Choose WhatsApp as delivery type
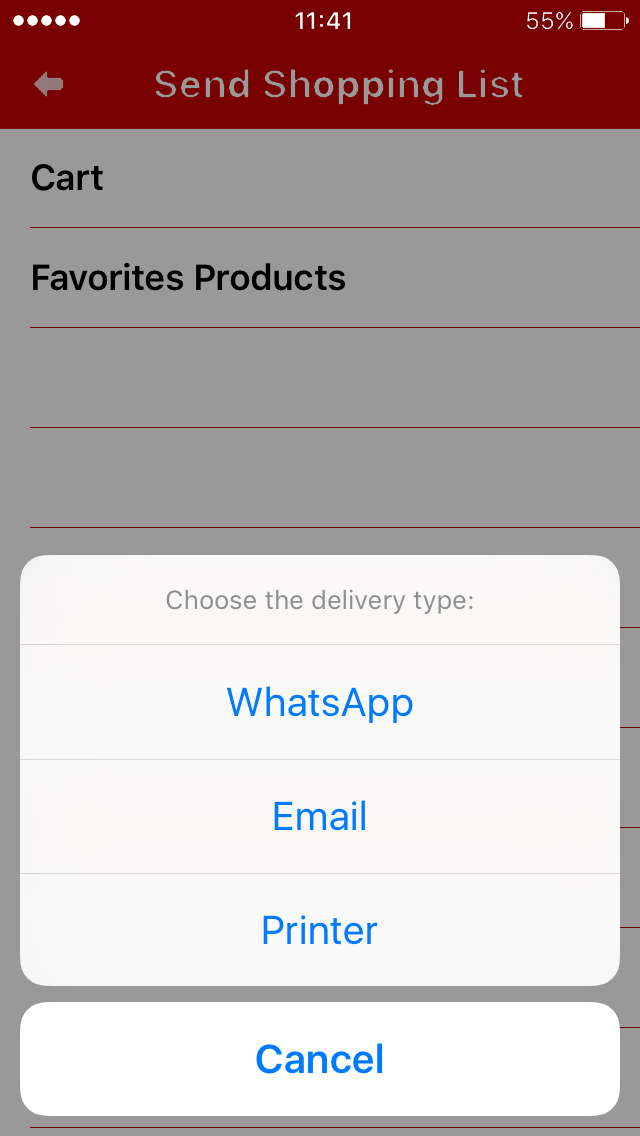The width and height of the screenshot is (640, 1136). point(320,701)
